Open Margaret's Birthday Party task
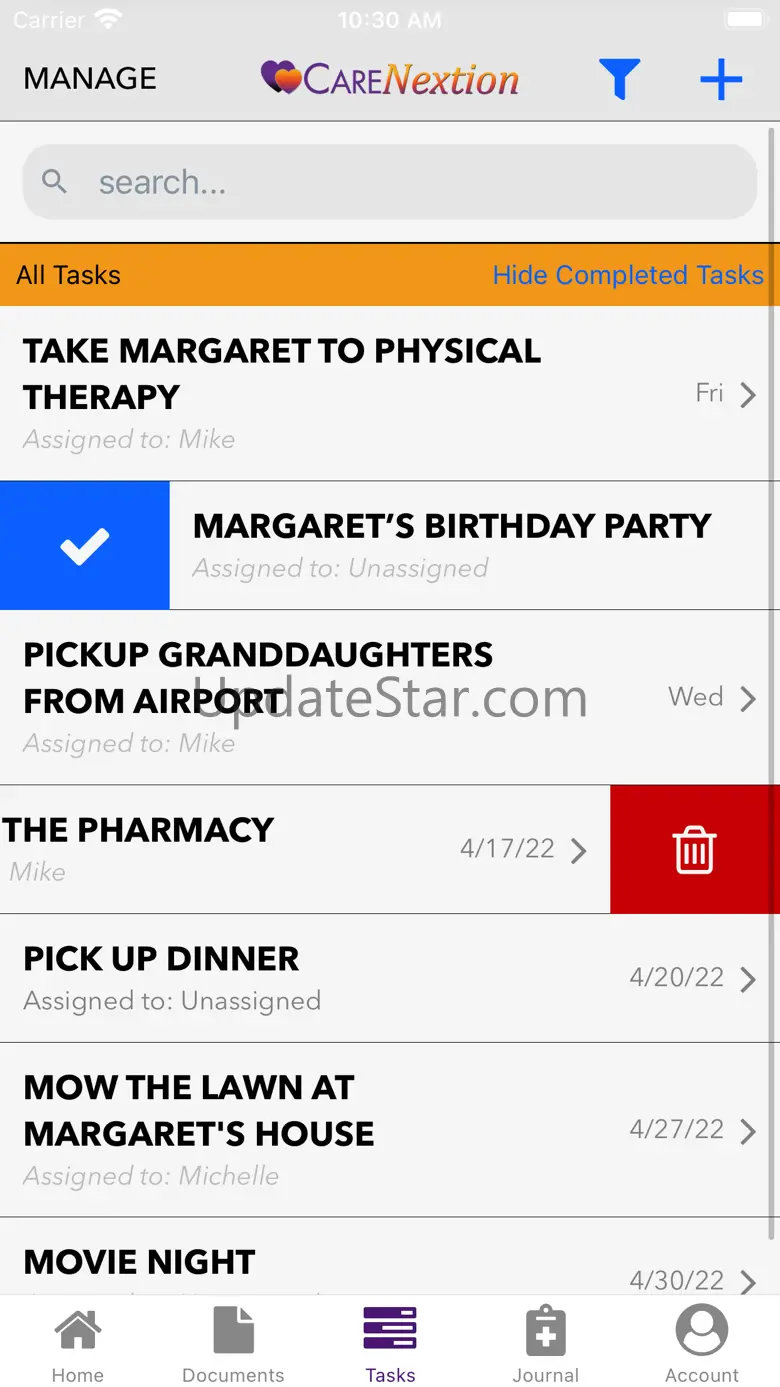This screenshot has width=780, height=1387. (470, 546)
